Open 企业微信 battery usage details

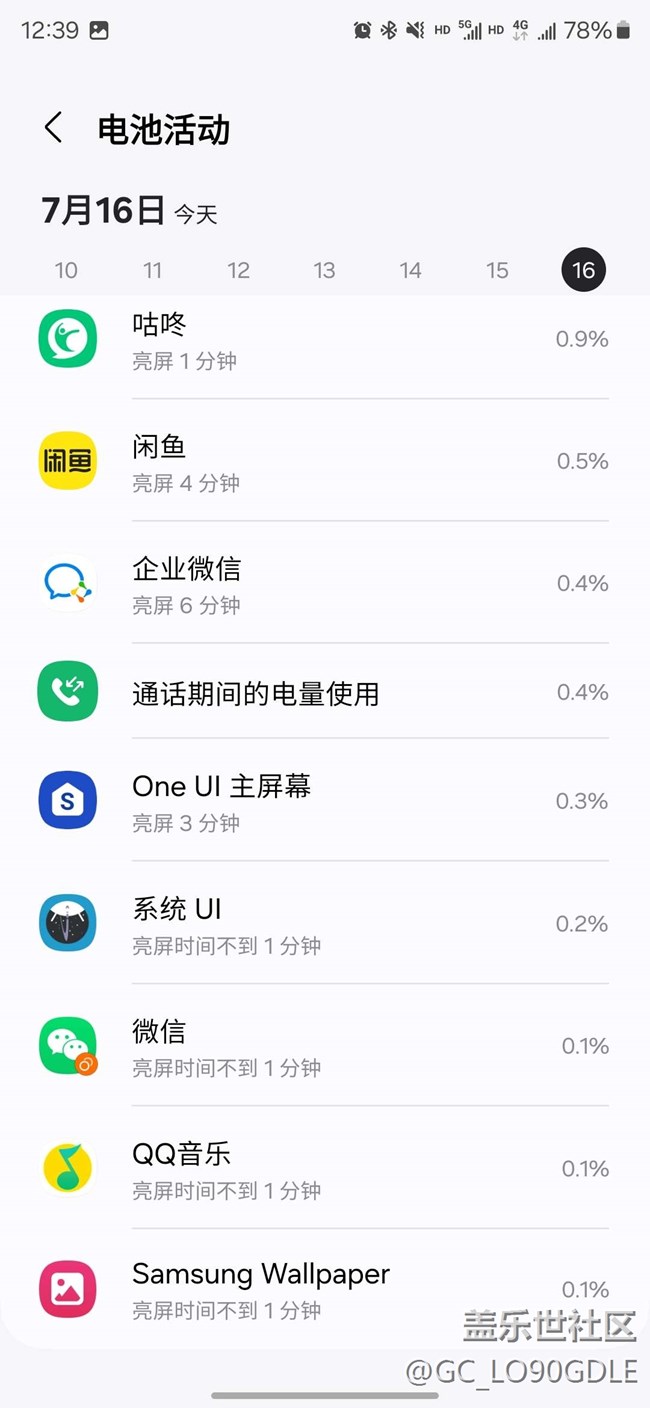[324, 584]
